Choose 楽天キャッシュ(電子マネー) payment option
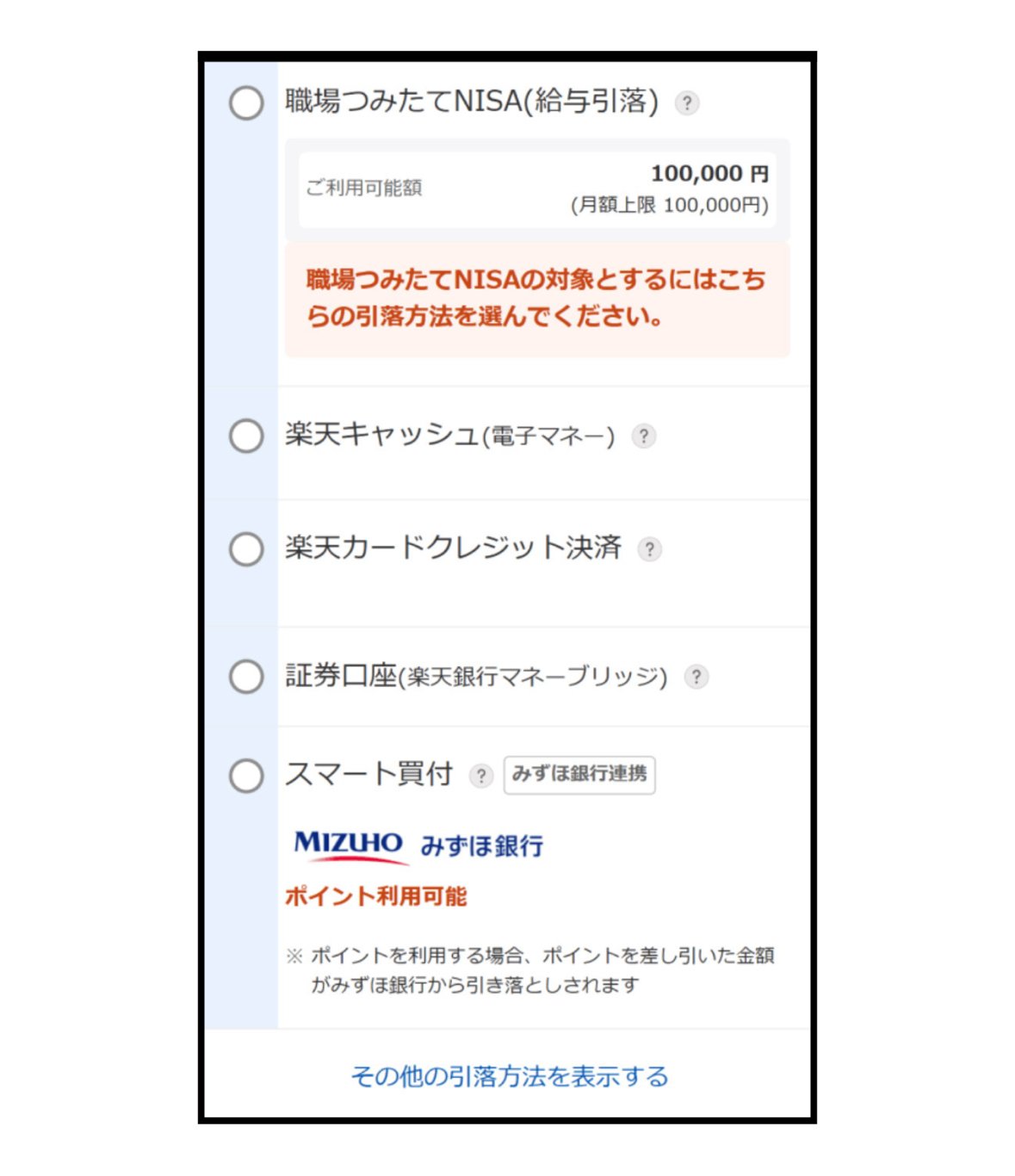The height and width of the screenshot is (1176, 1015). pos(246,436)
